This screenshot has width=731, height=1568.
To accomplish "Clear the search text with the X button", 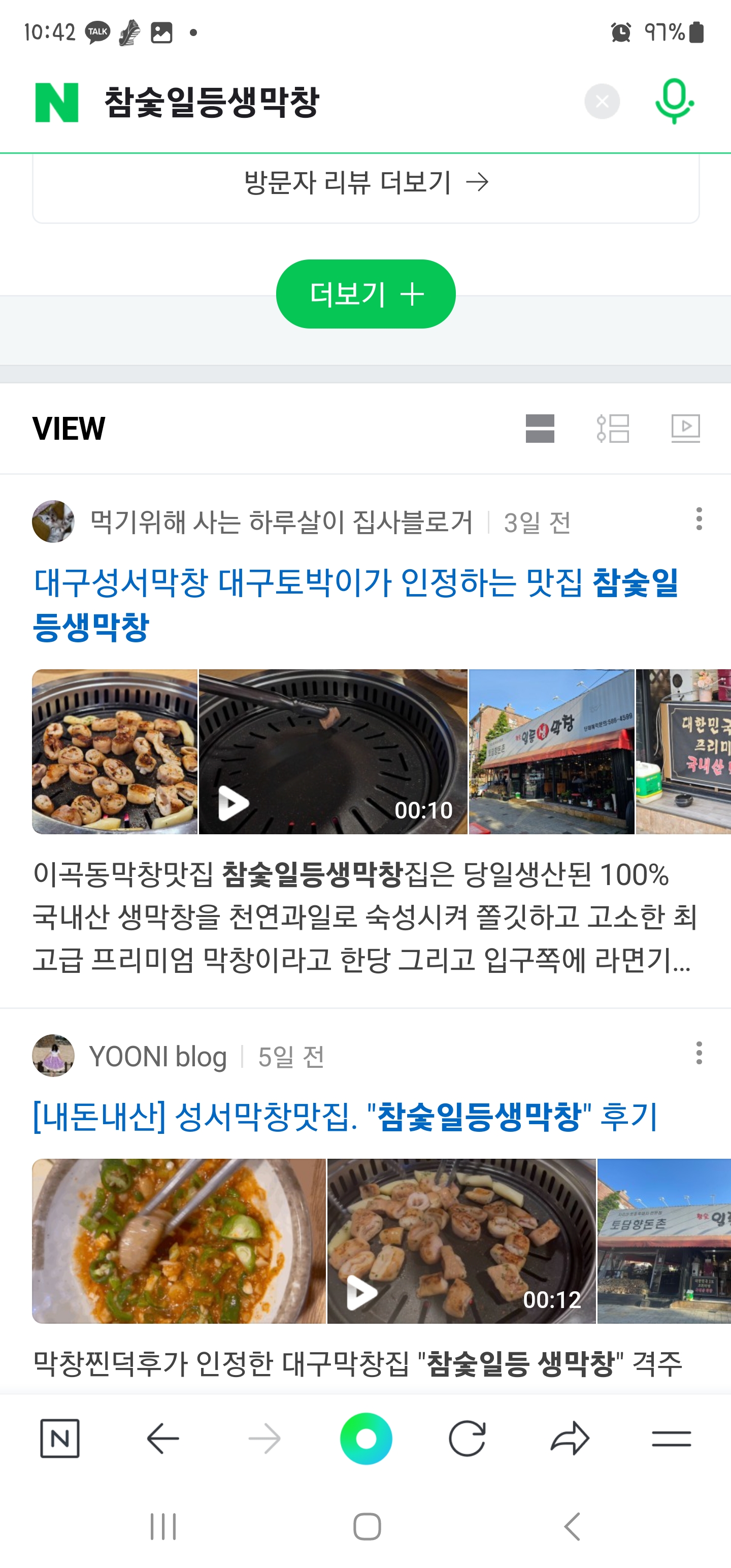I will (x=602, y=102).
